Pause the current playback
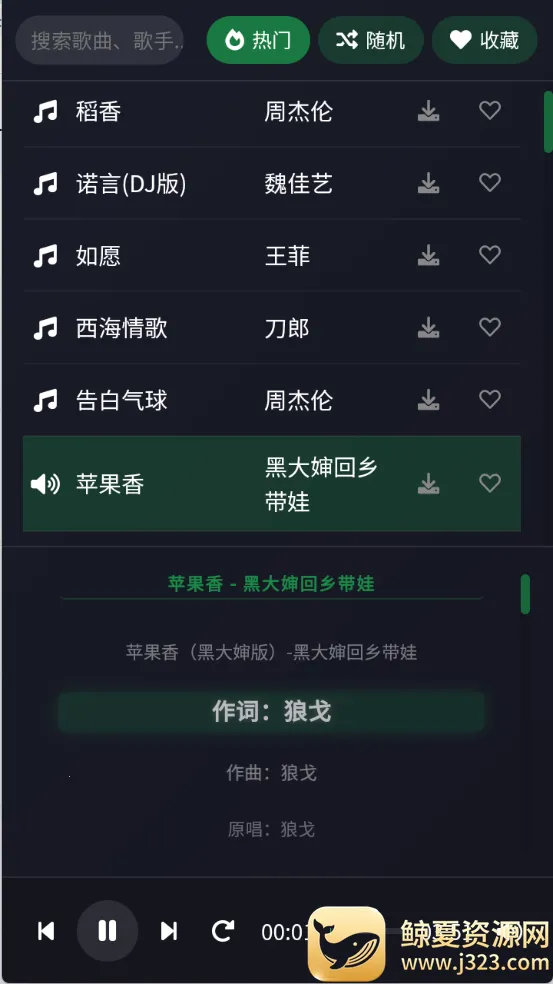The height and width of the screenshot is (984, 553). click(107, 931)
